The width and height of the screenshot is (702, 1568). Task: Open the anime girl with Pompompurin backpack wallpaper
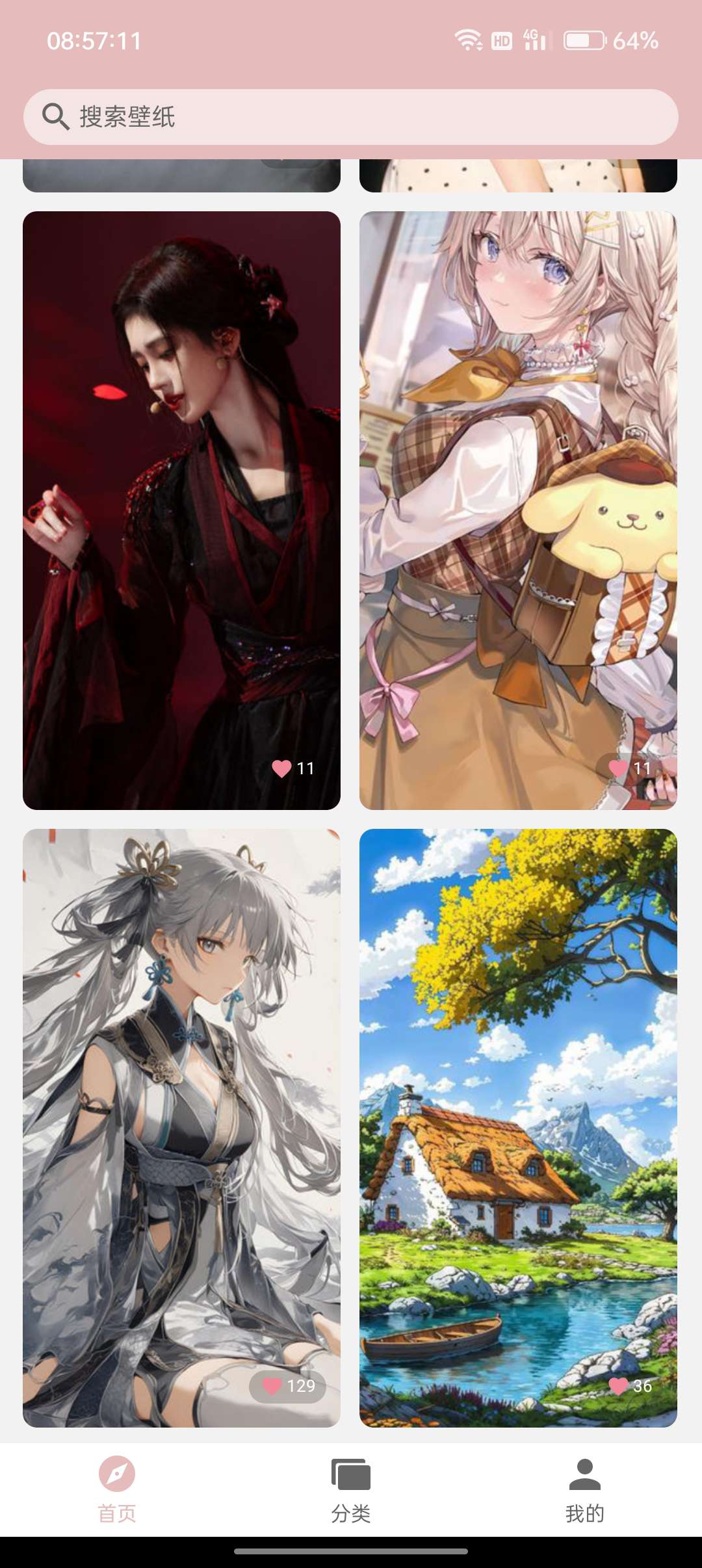tap(518, 494)
